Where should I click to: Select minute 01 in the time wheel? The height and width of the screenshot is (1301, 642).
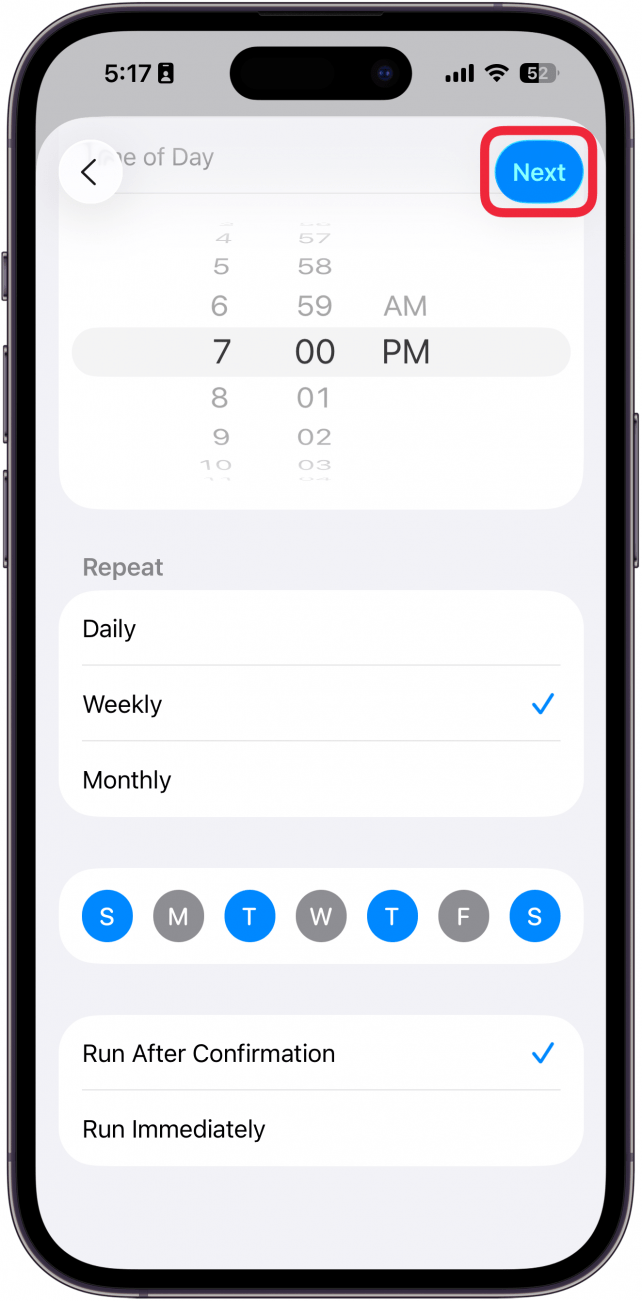click(313, 398)
